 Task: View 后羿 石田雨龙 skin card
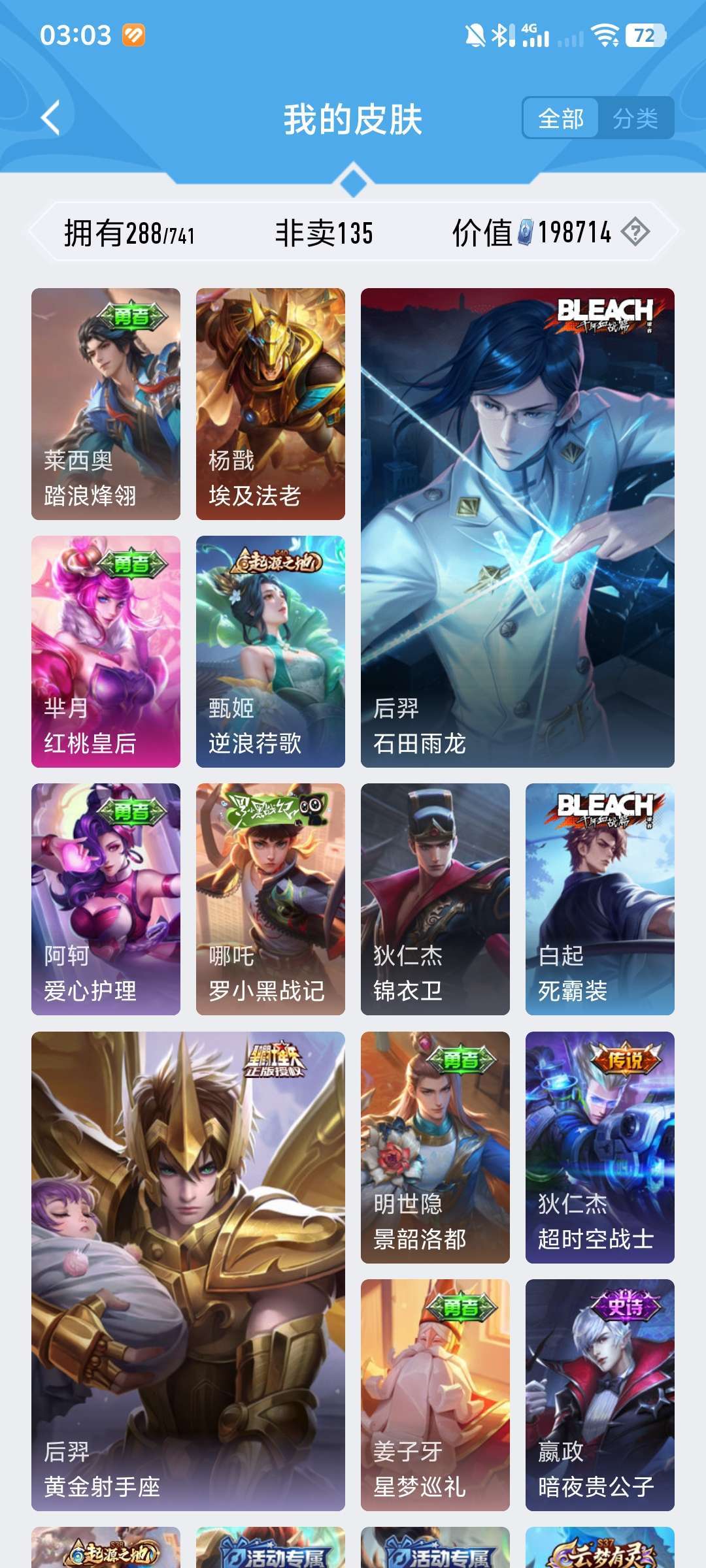point(518,528)
